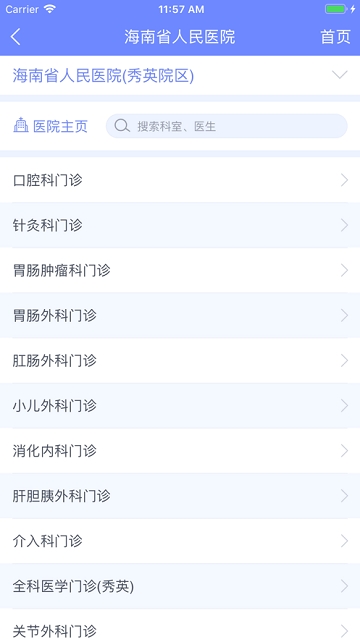This screenshot has width=360, height=639.
Task: Choose 肝胆胰外科门诊
Action: 180,496
